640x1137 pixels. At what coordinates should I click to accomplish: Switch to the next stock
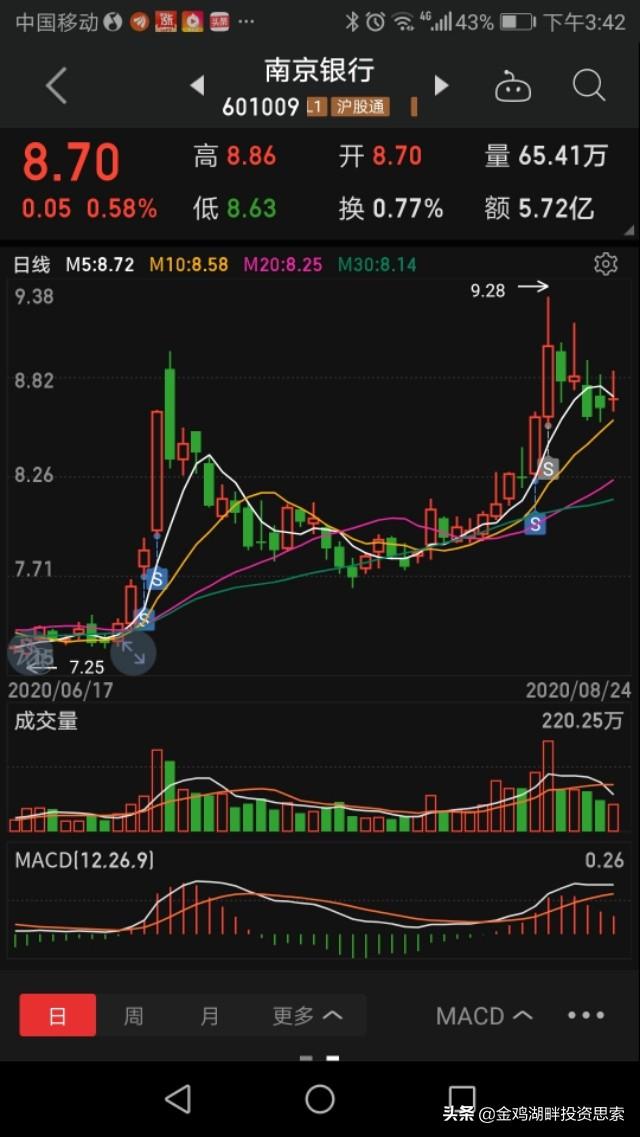pos(440,85)
